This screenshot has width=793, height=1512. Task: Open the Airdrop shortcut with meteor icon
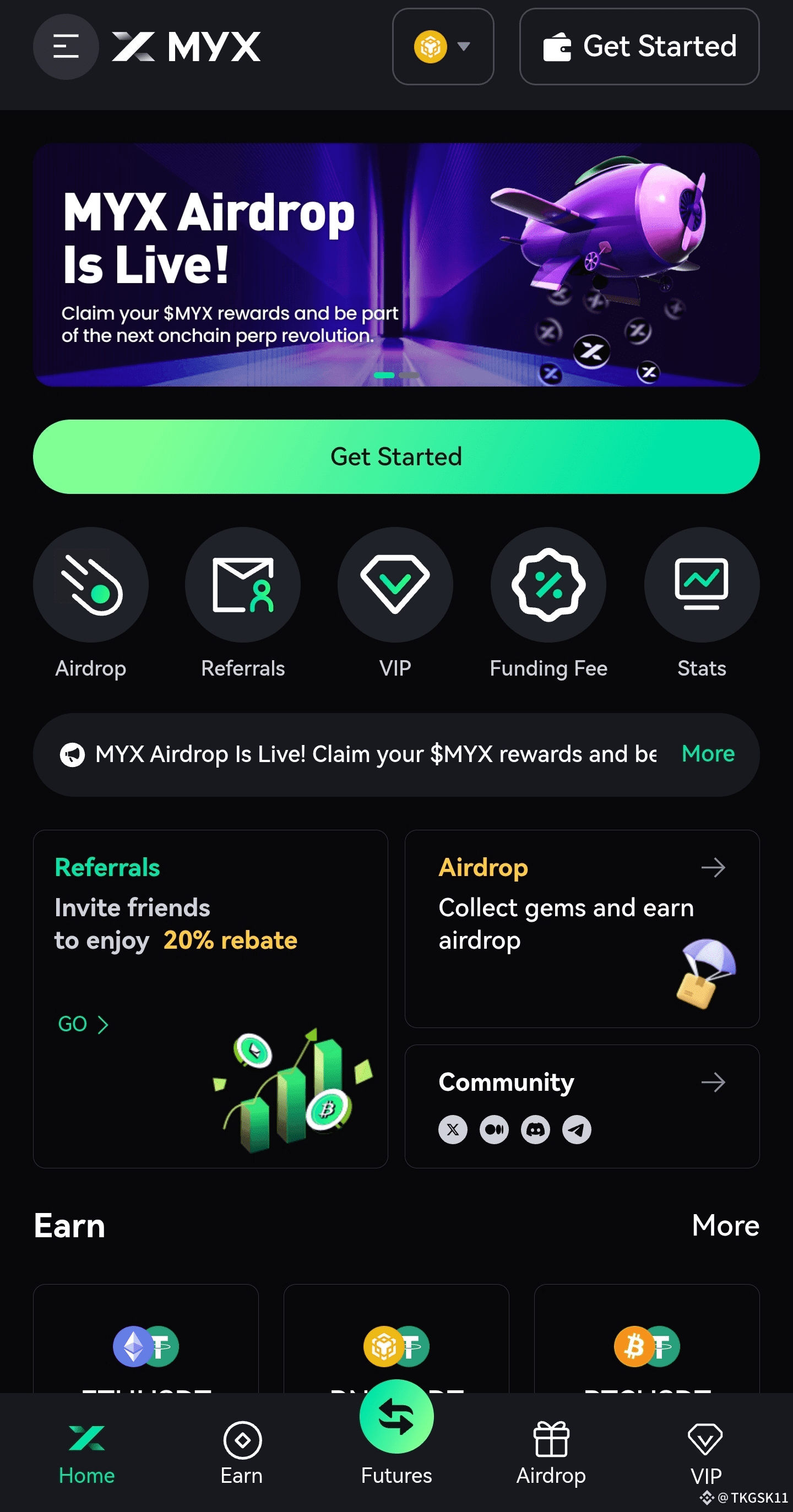(x=91, y=603)
